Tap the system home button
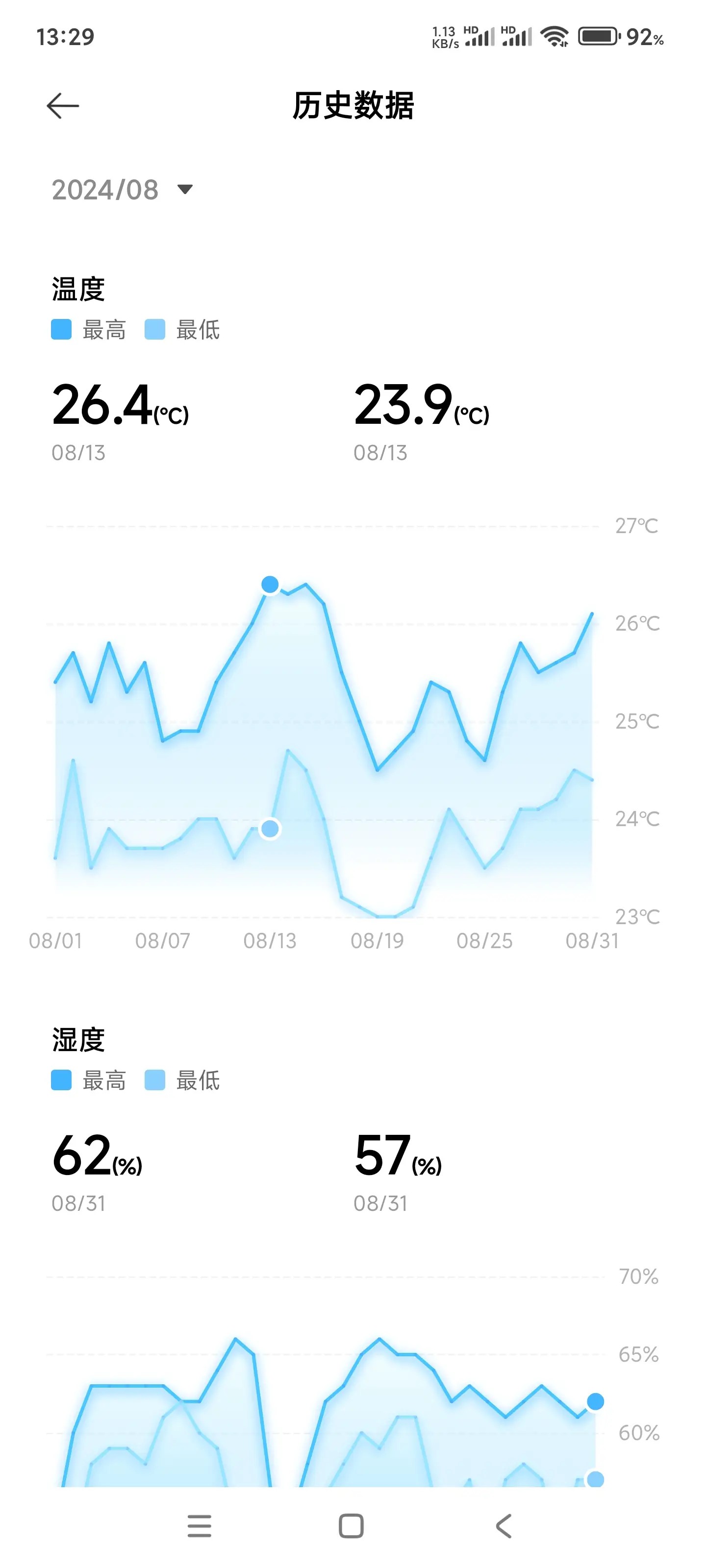The height and width of the screenshot is (1568, 706). 351,1526
